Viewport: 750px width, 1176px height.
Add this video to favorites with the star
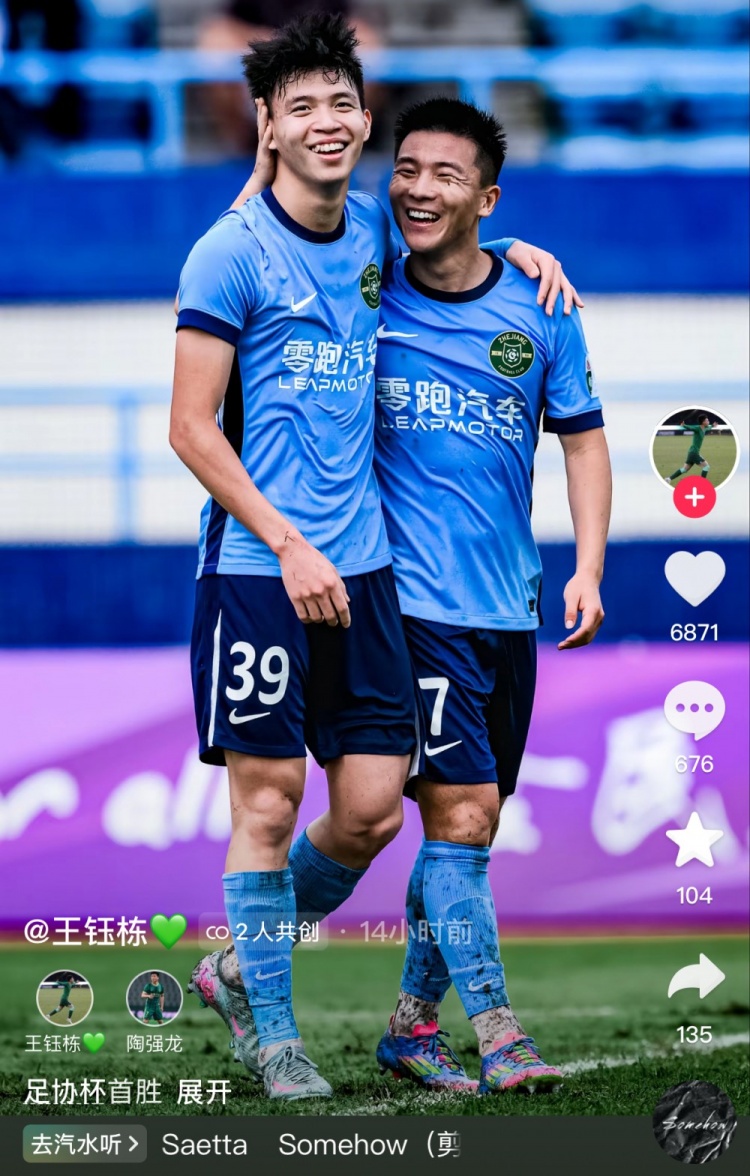click(695, 841)
